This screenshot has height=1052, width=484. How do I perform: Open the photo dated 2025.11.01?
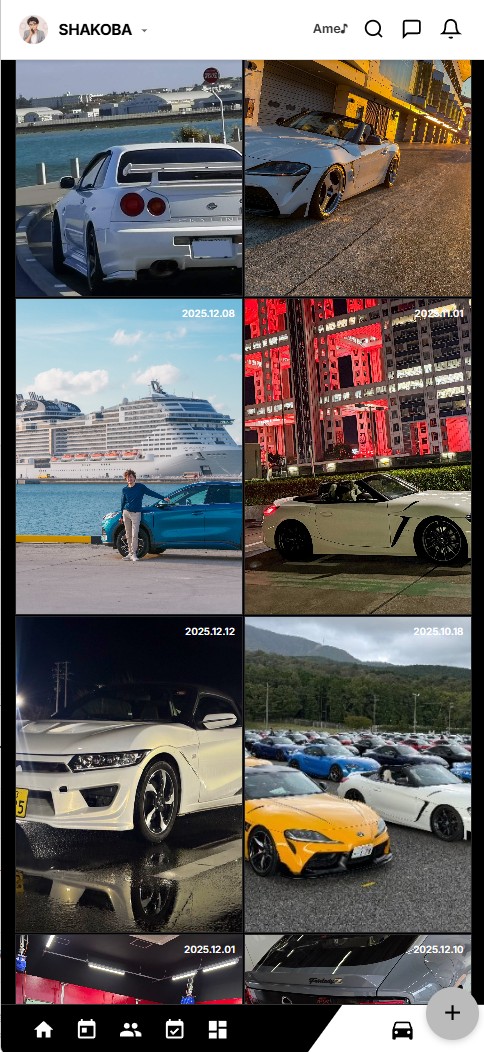[x=358, y=456]
